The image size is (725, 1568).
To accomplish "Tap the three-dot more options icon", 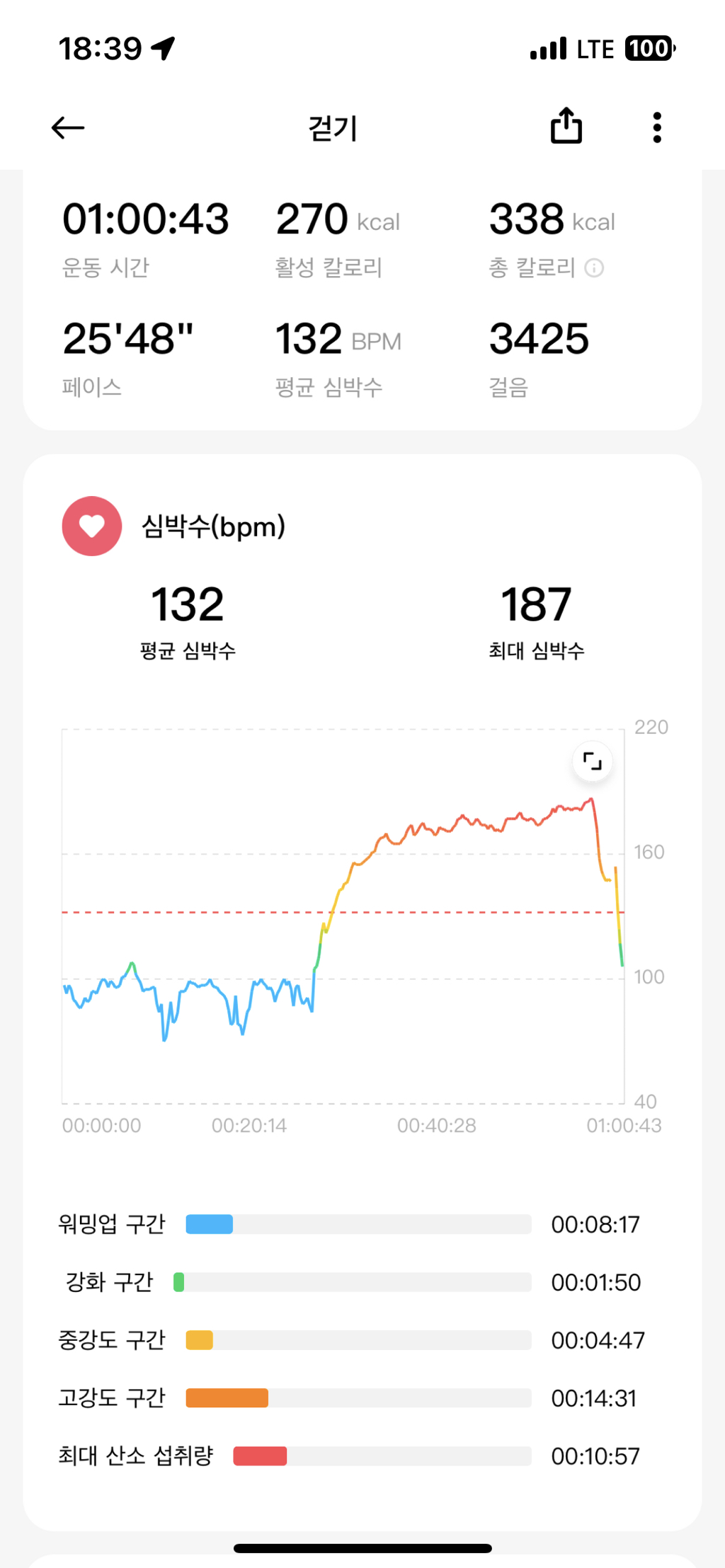I will click(x=656, y=127).
